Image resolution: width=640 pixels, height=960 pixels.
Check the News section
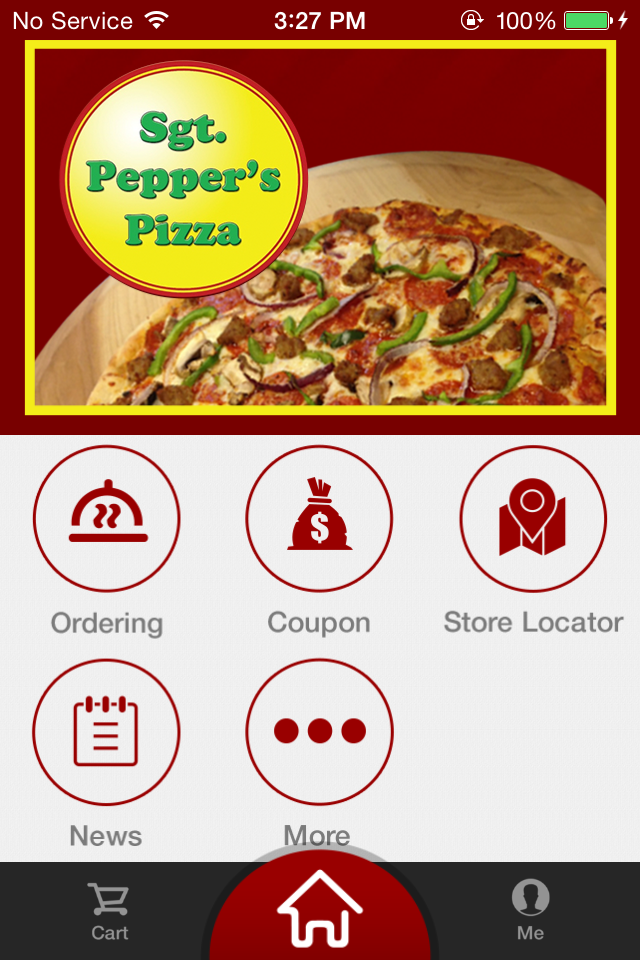tap(106, 732)
